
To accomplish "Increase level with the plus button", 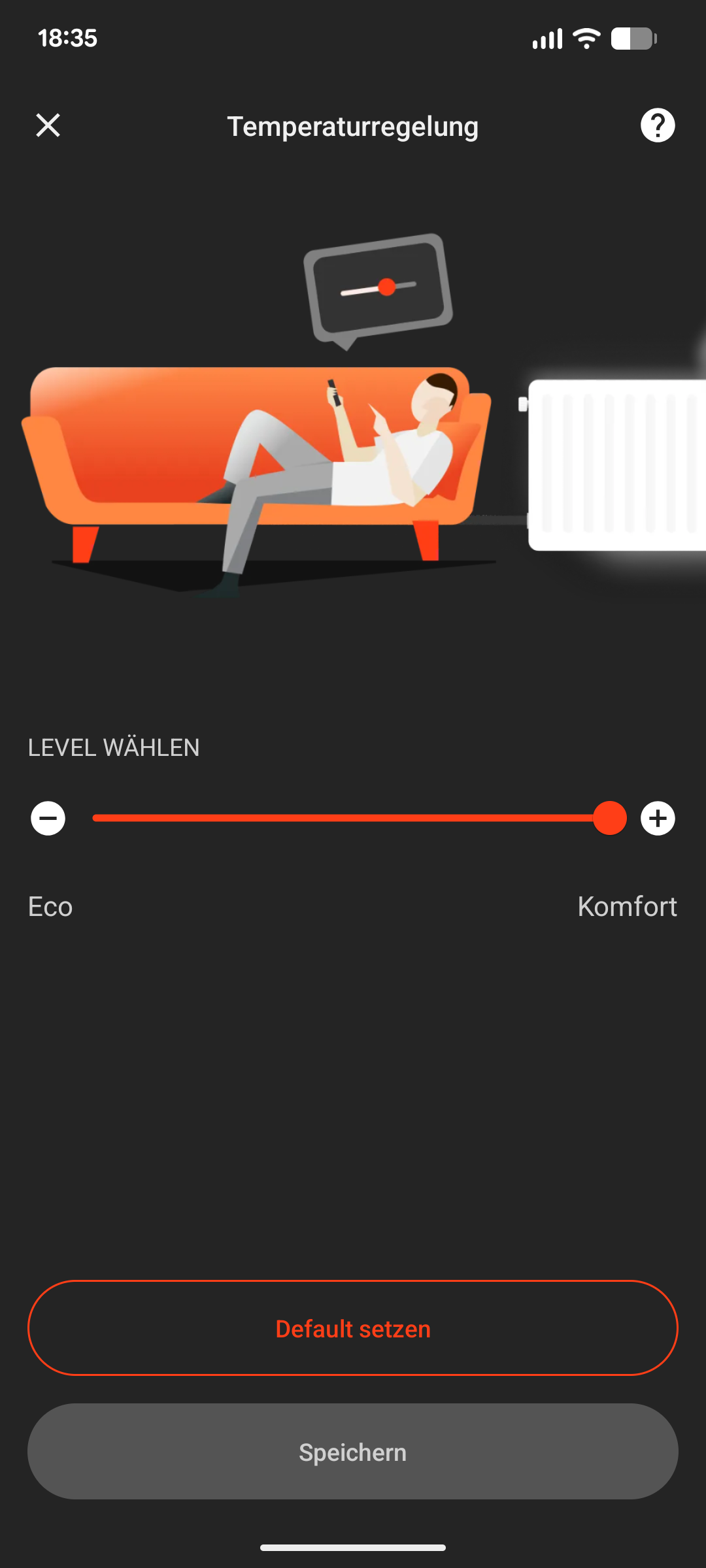I will point(658,818).
